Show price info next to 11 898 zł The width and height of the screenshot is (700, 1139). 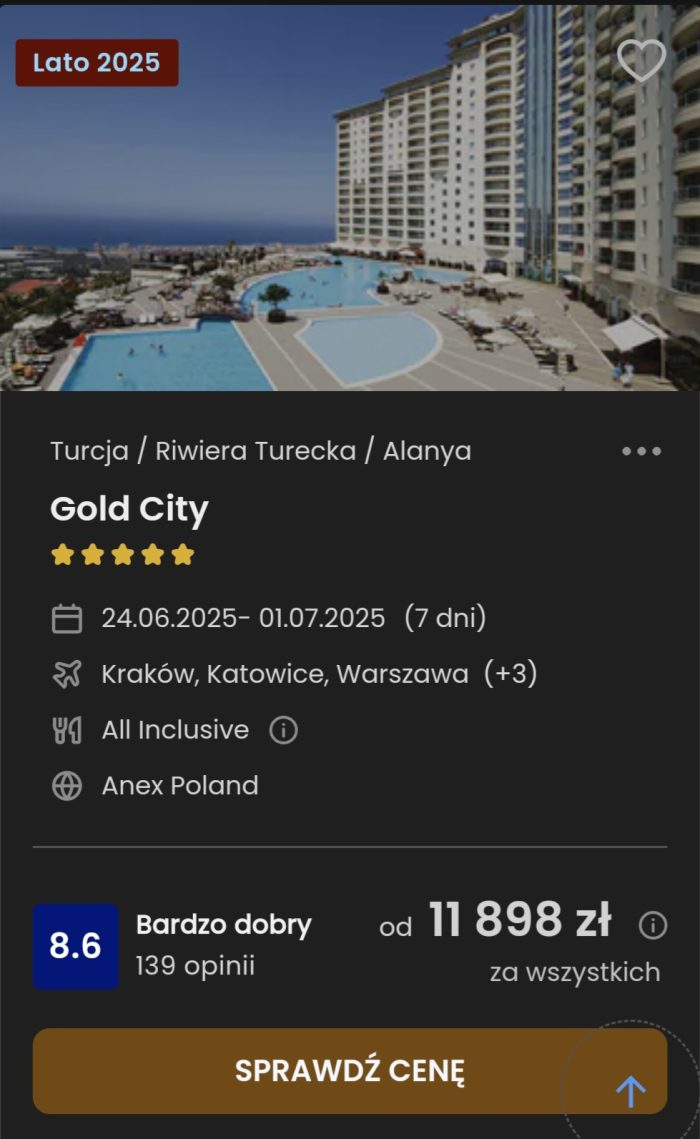[x=653, y=925]
